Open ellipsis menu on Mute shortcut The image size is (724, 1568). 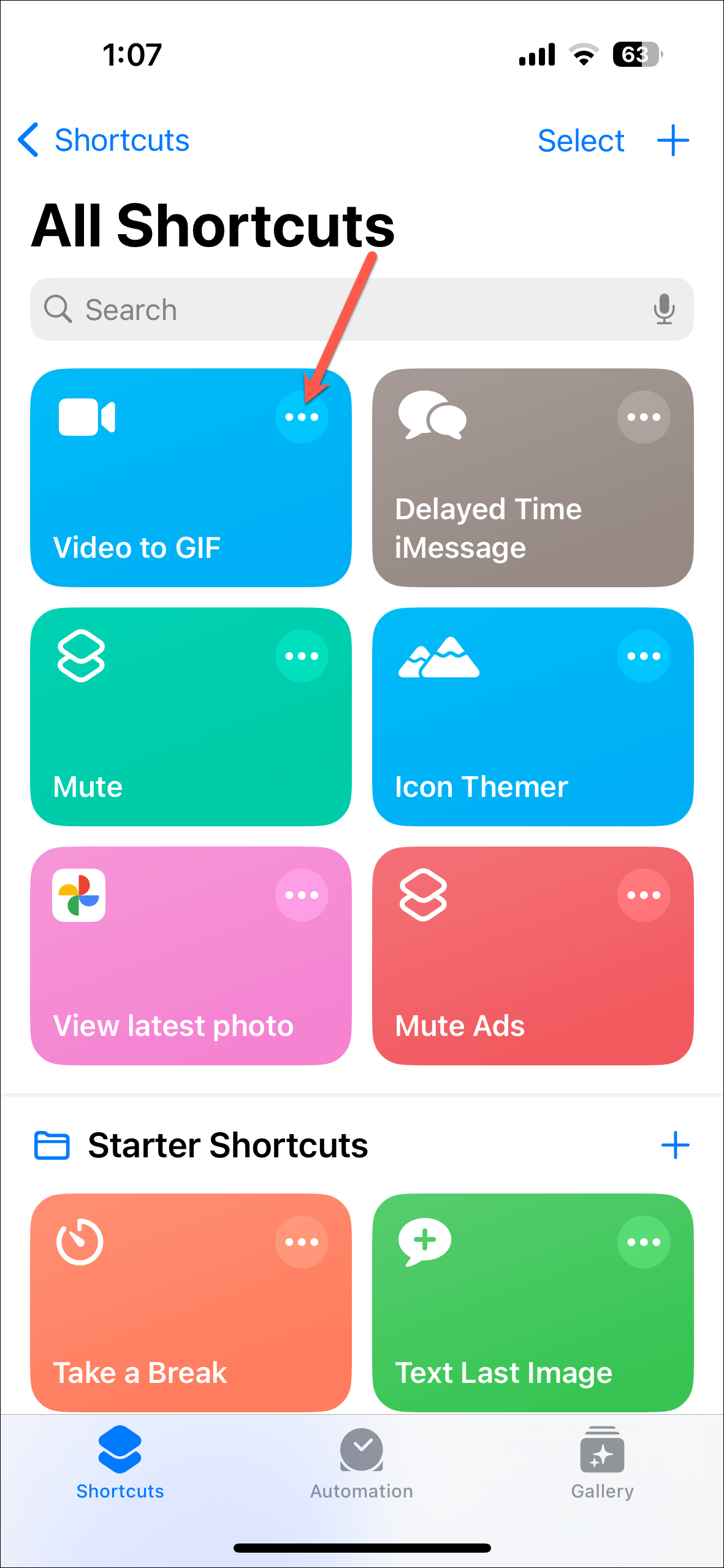pyautogui.click(x=302, y=656)
